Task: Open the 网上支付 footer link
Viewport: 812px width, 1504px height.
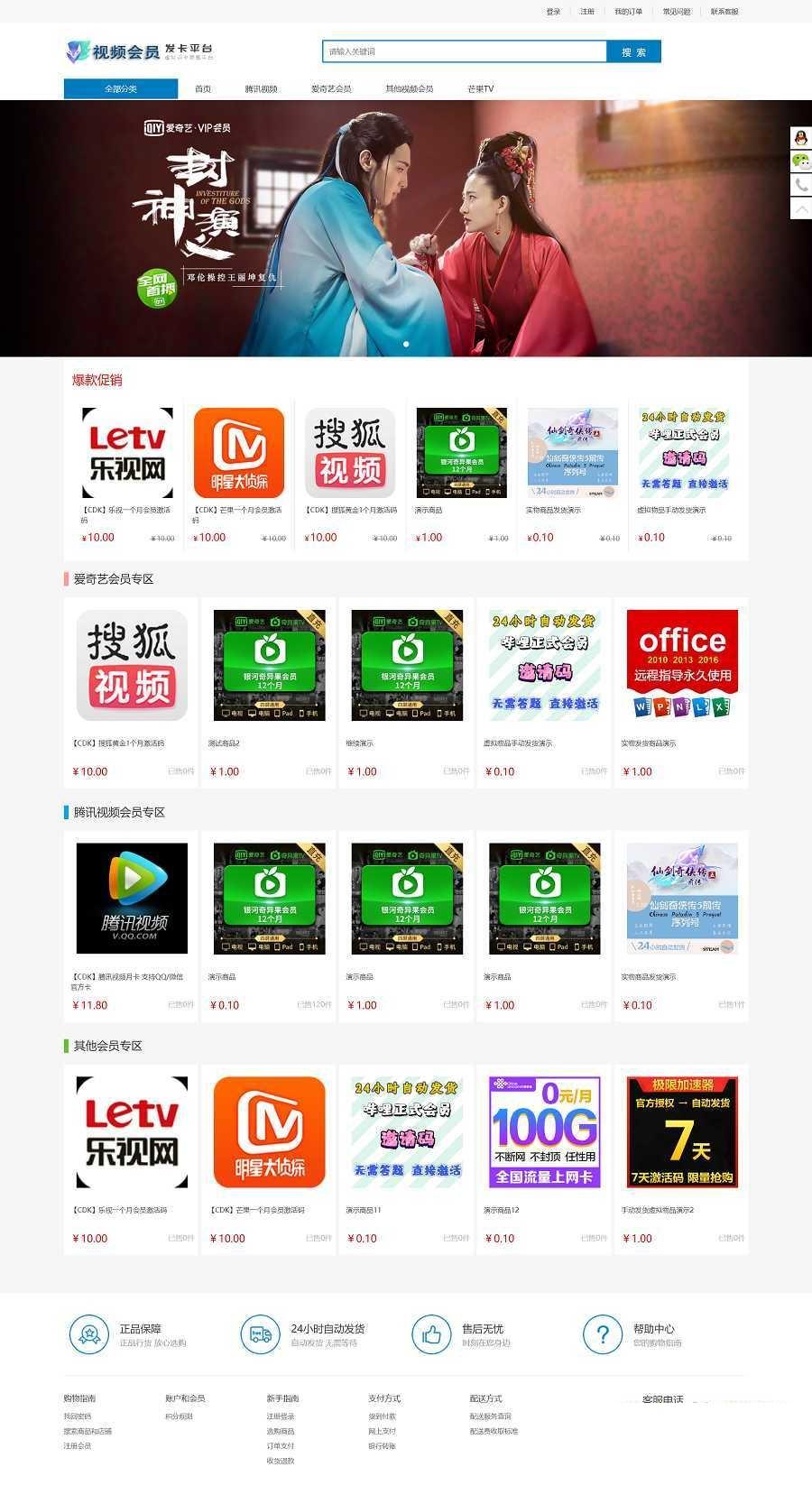Action: pos(382,1431)
